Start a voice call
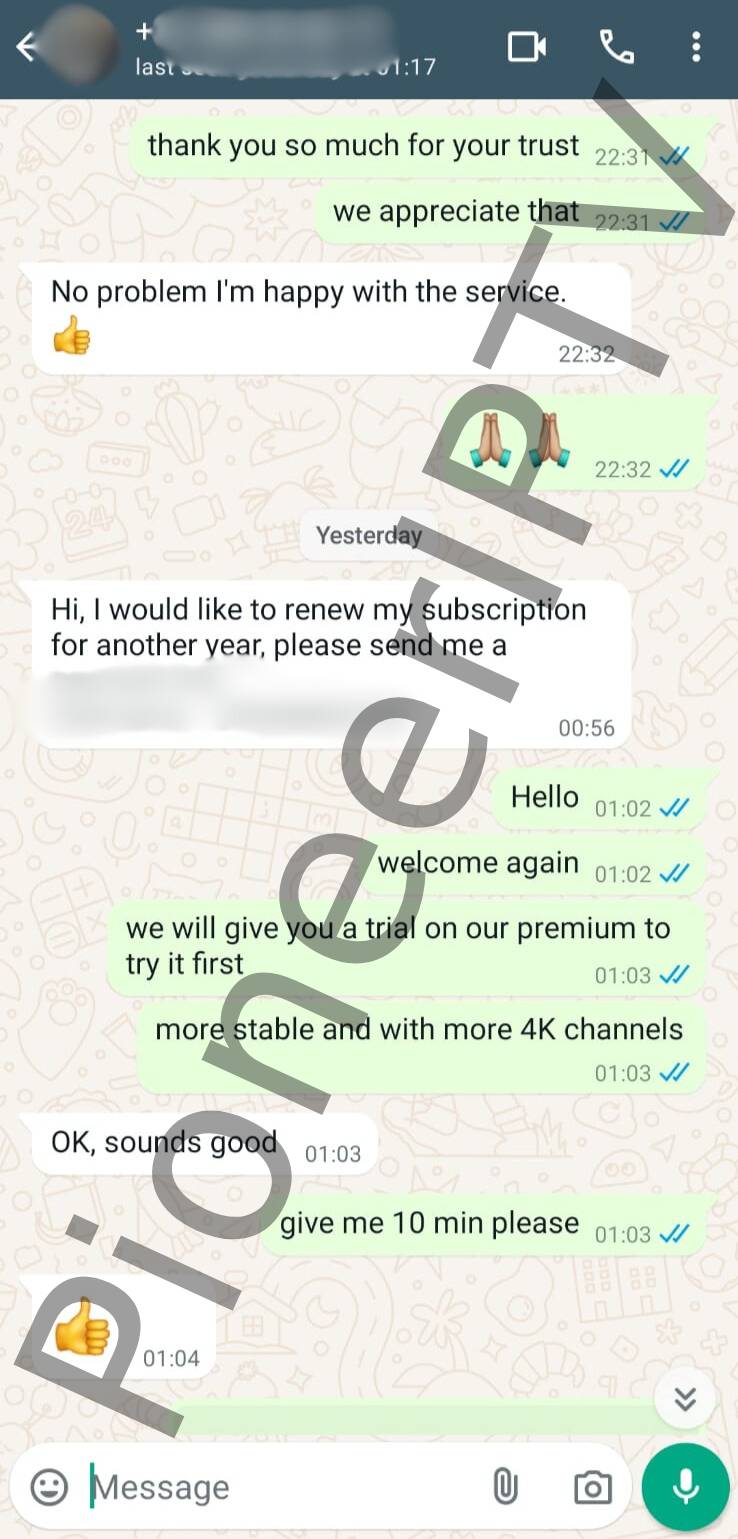Viewport: 738px width, 1539px height. (x=615, y=47)
